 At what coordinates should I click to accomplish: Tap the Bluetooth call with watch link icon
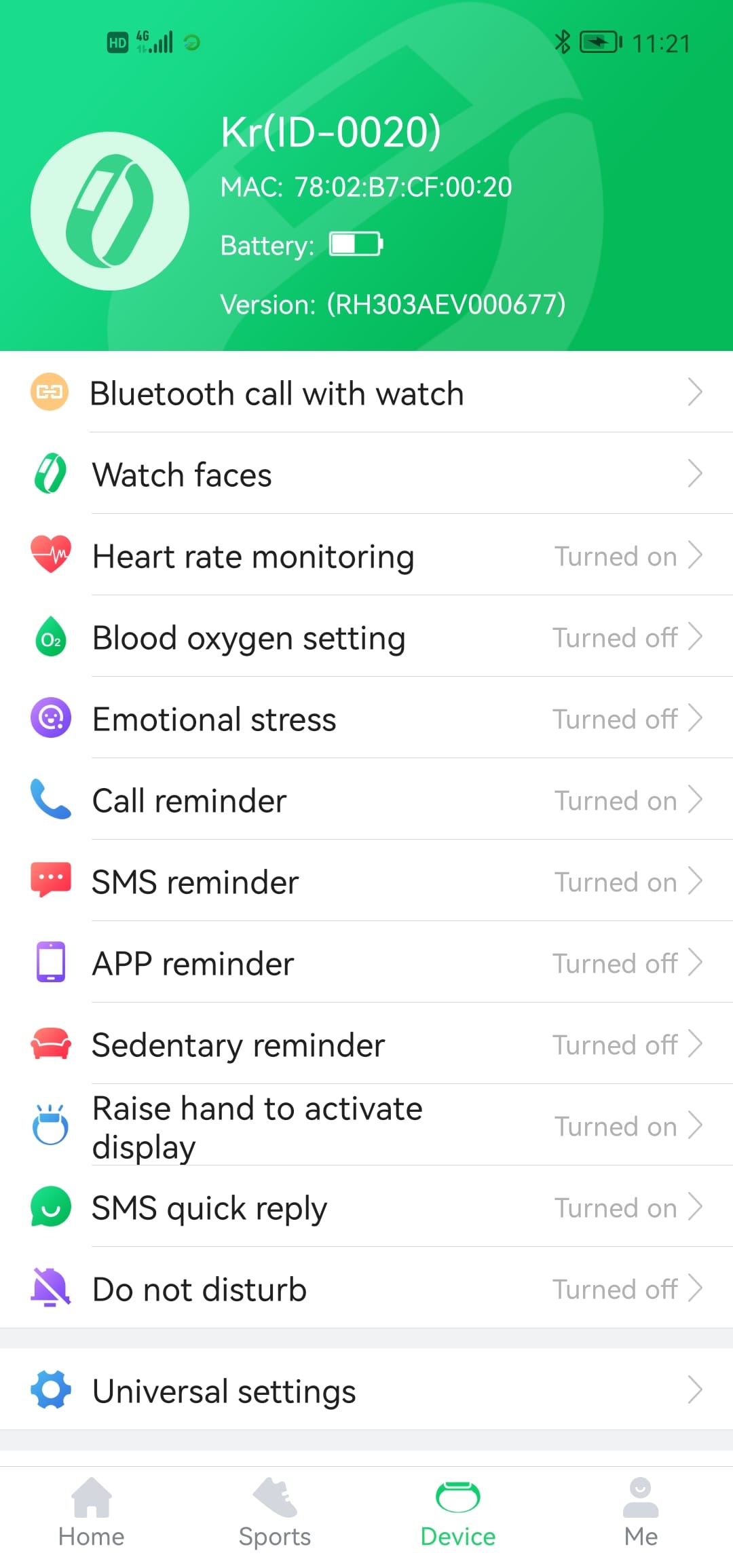click(x=50, y=392)
